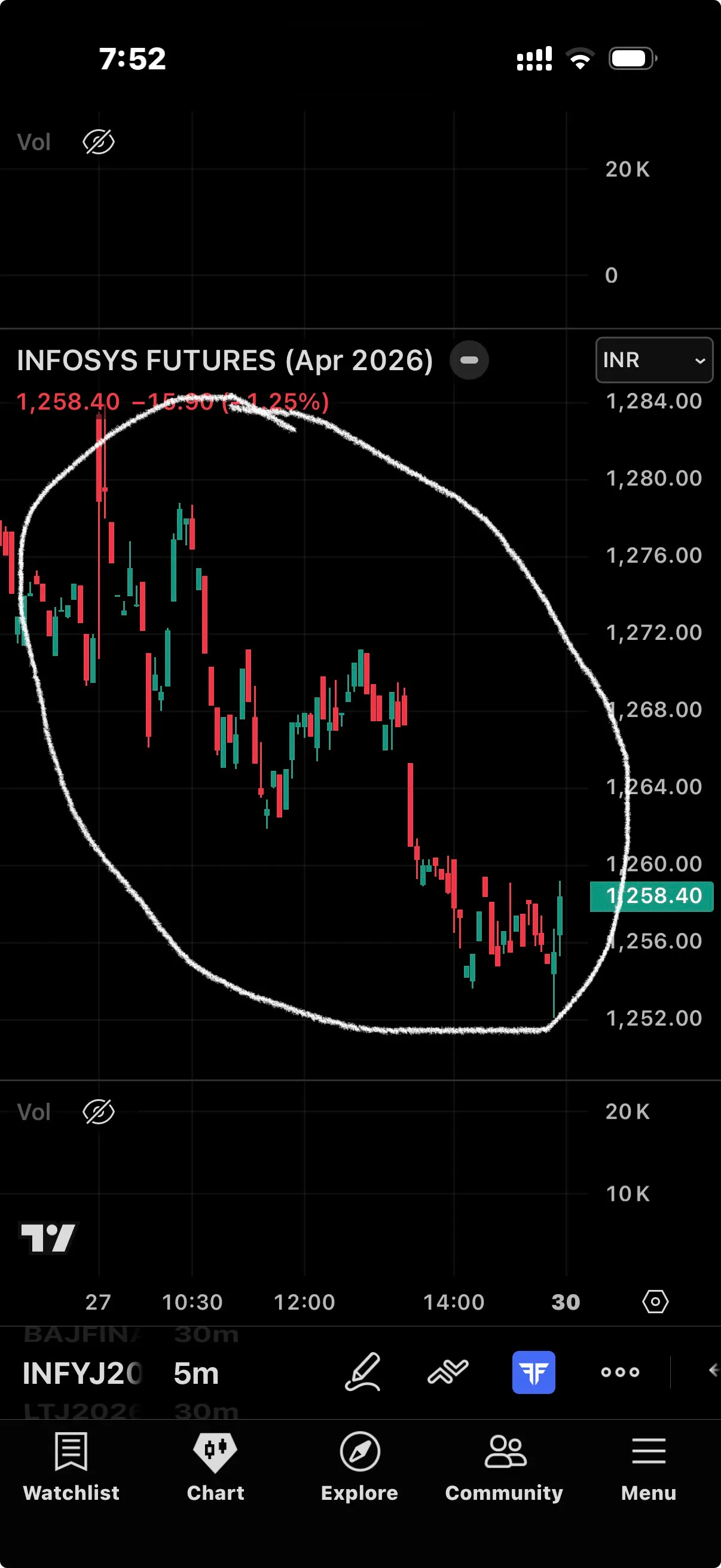Go to the Explore tab

tap(359, 1466)
